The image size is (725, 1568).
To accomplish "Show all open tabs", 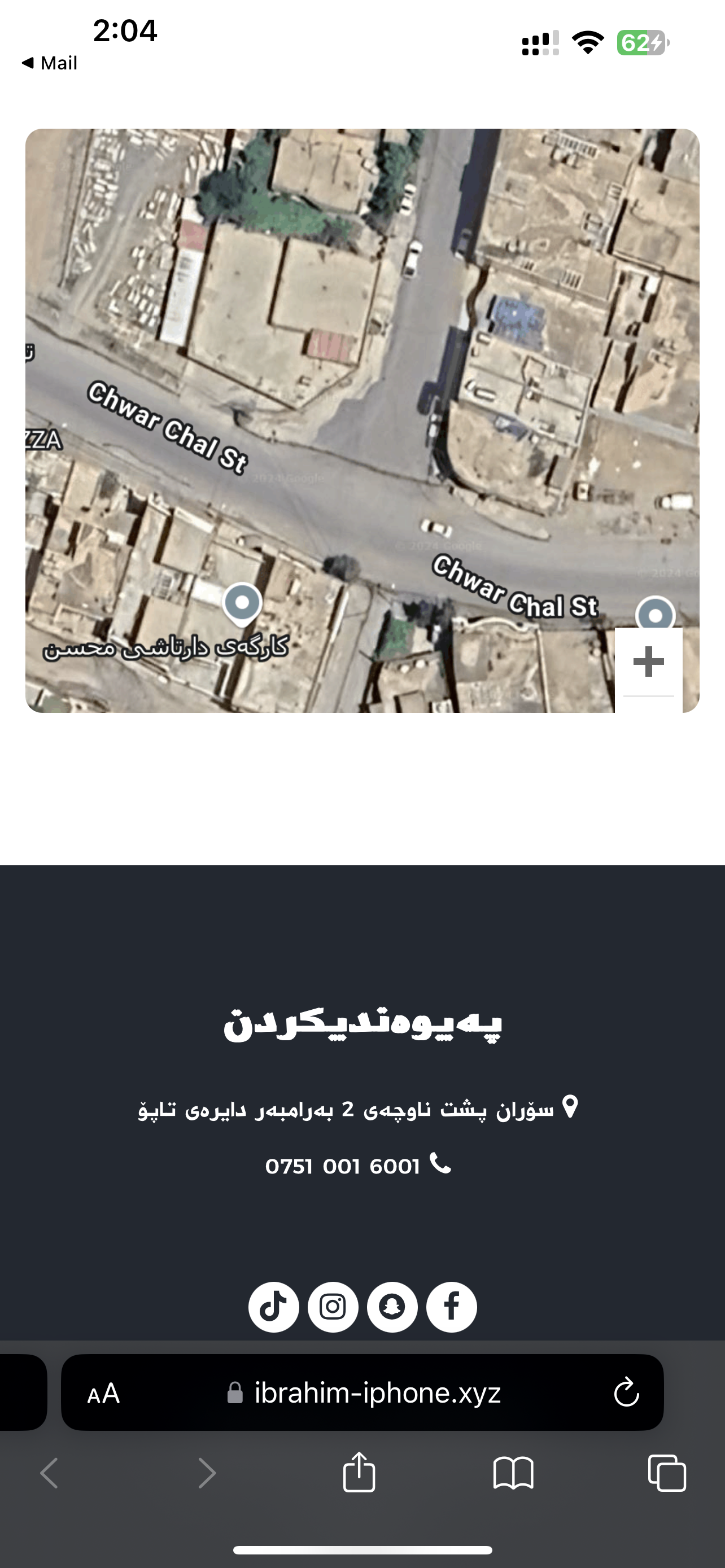I will (667, 1473).
